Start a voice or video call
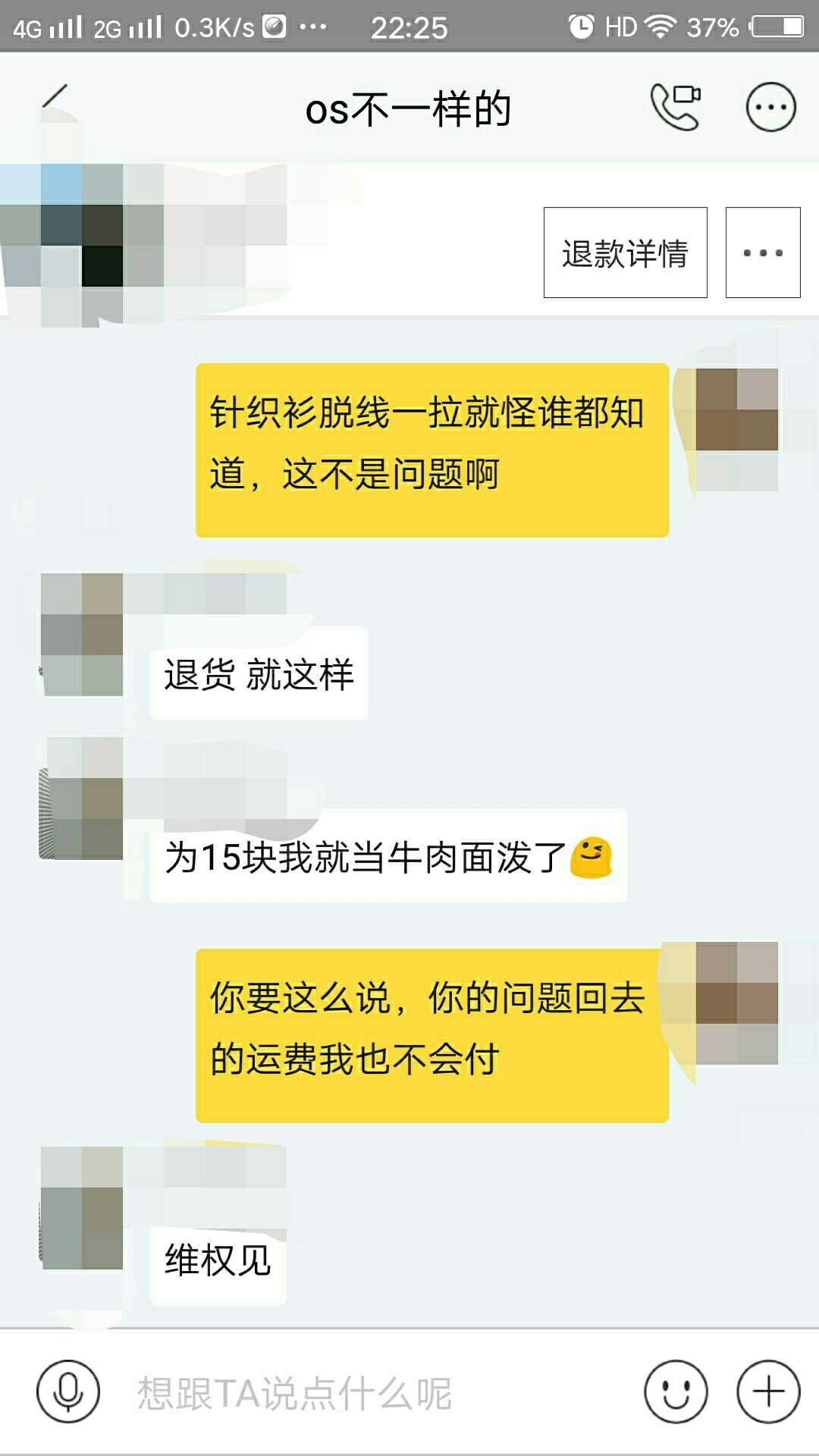The width and height of the screenshot is (819, 1456). [x=675, y=107]
